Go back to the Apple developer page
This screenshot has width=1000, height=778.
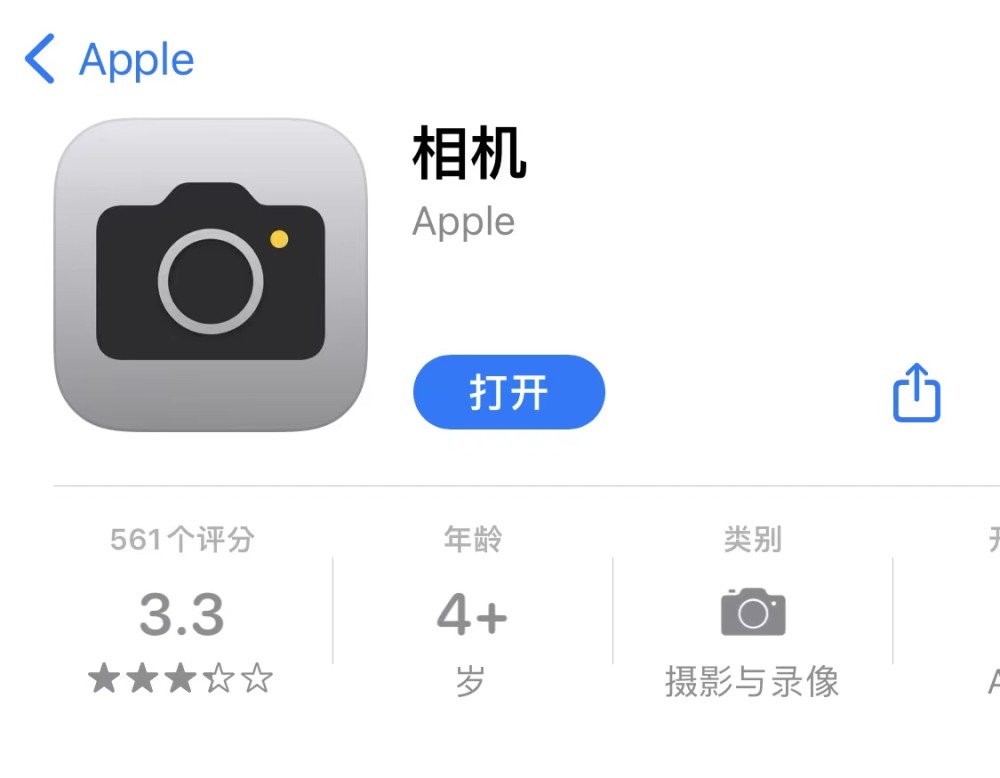pyautogui.click(x=108, y=60)
